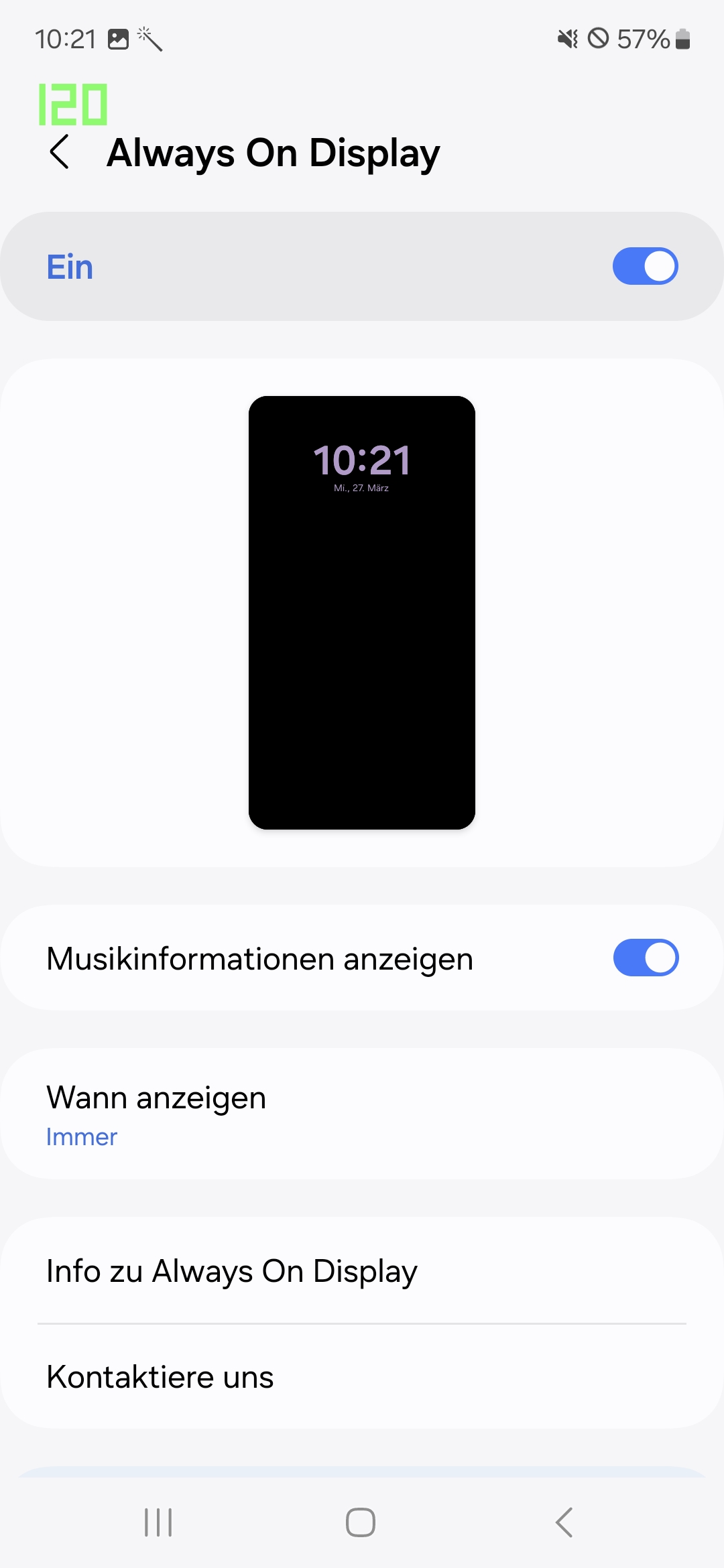This screenshot has height=1568, width=724.
Task: Turn off the Always On Display master switch
Action: coord(645,267)
